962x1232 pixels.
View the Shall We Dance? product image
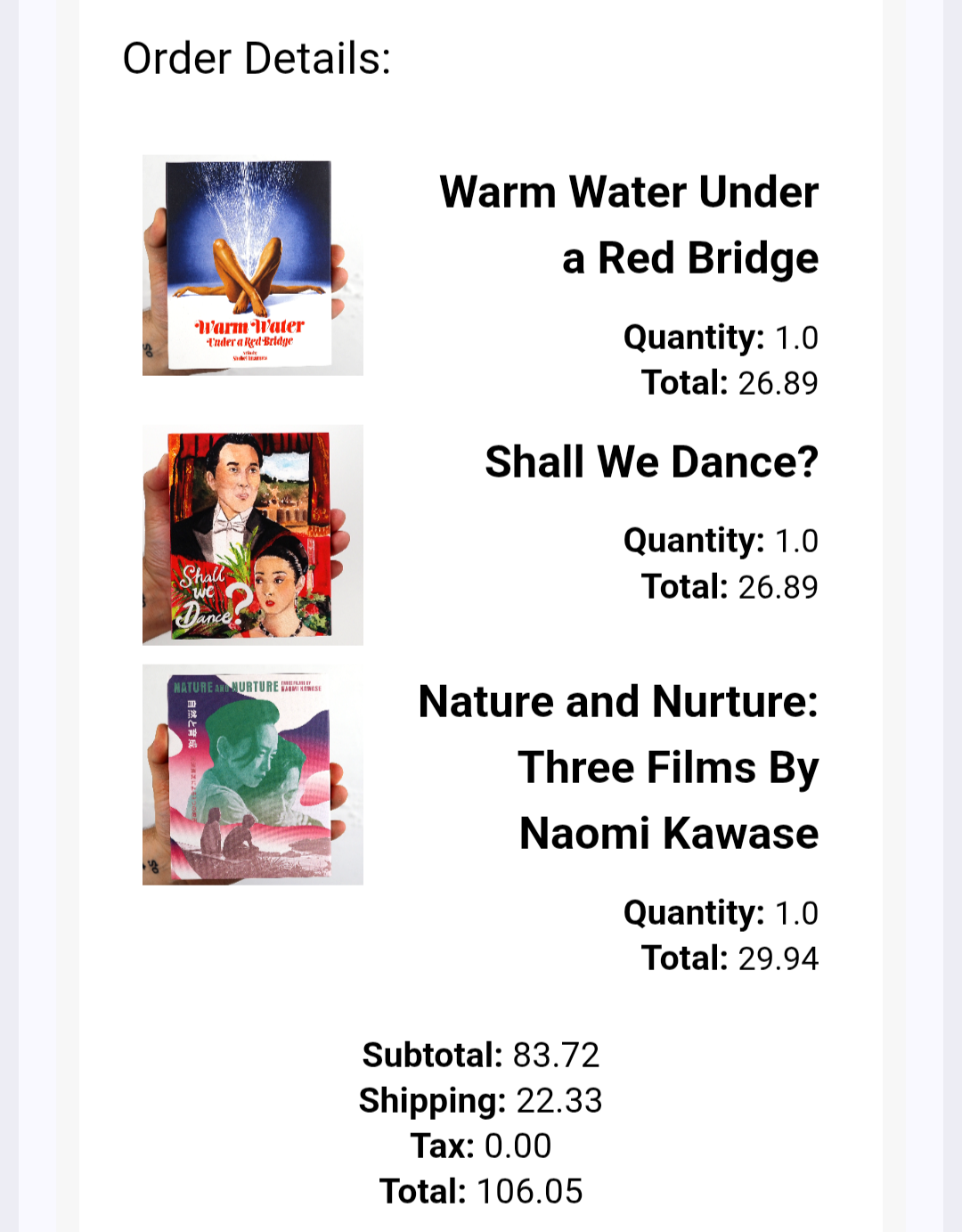tap(253, 534)
